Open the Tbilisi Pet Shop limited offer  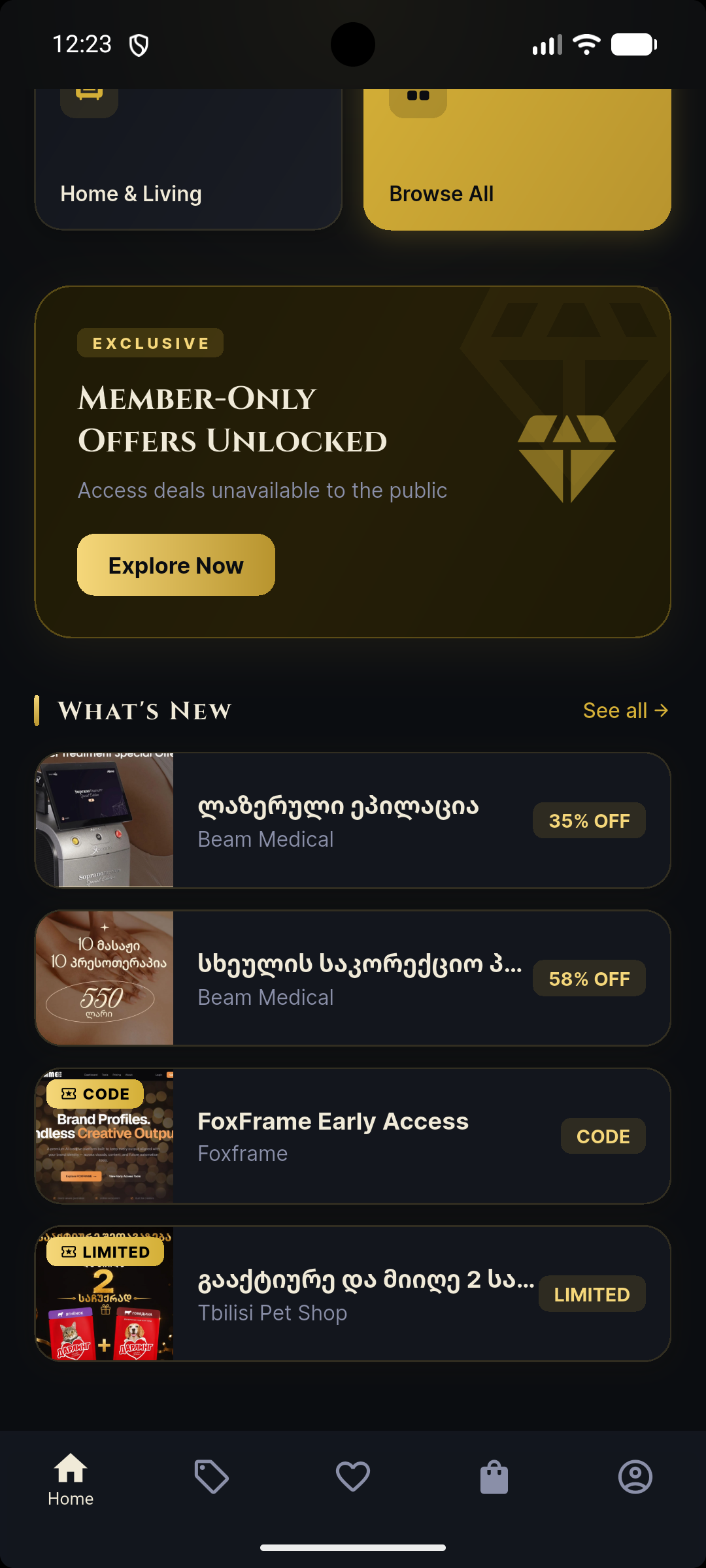point(353,1294)
